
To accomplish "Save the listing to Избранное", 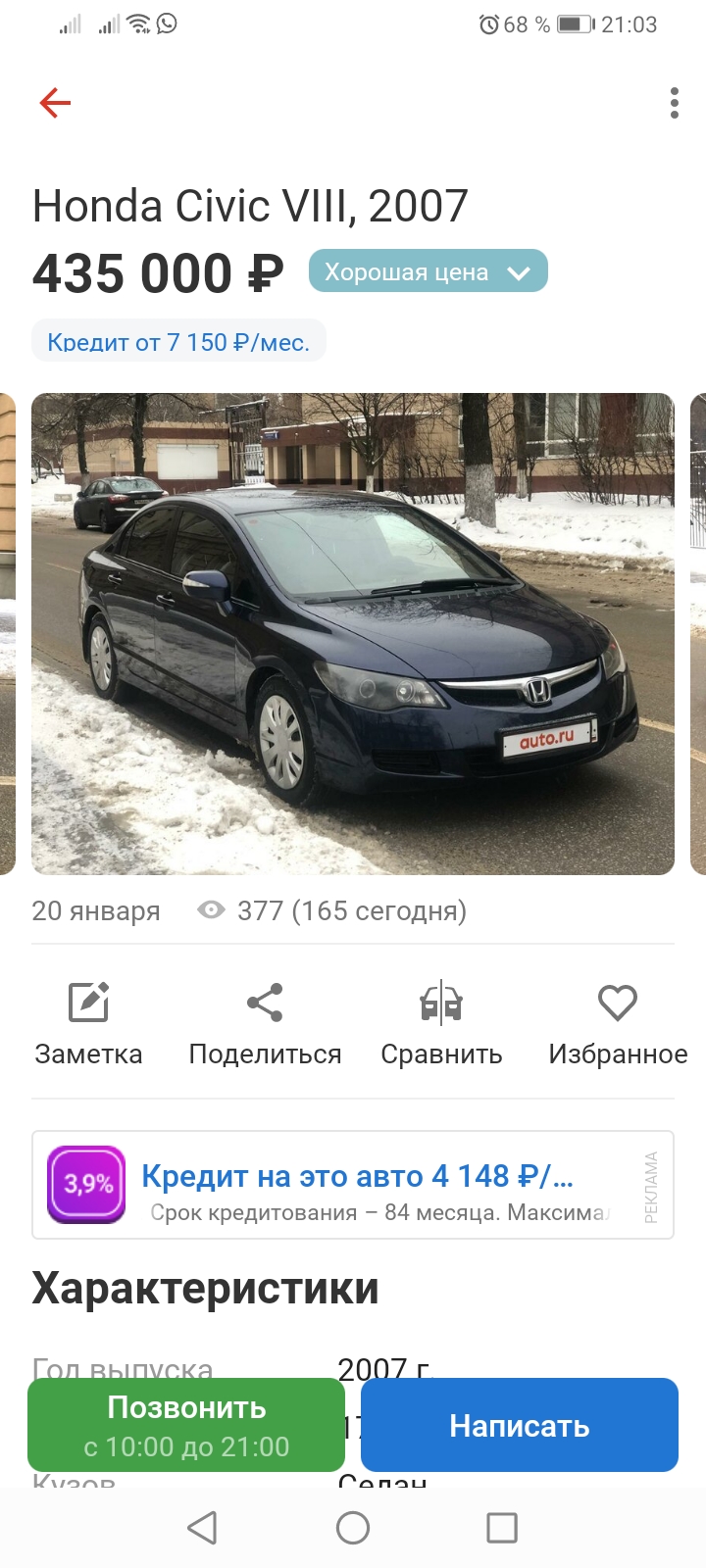I will (618, 1023).
